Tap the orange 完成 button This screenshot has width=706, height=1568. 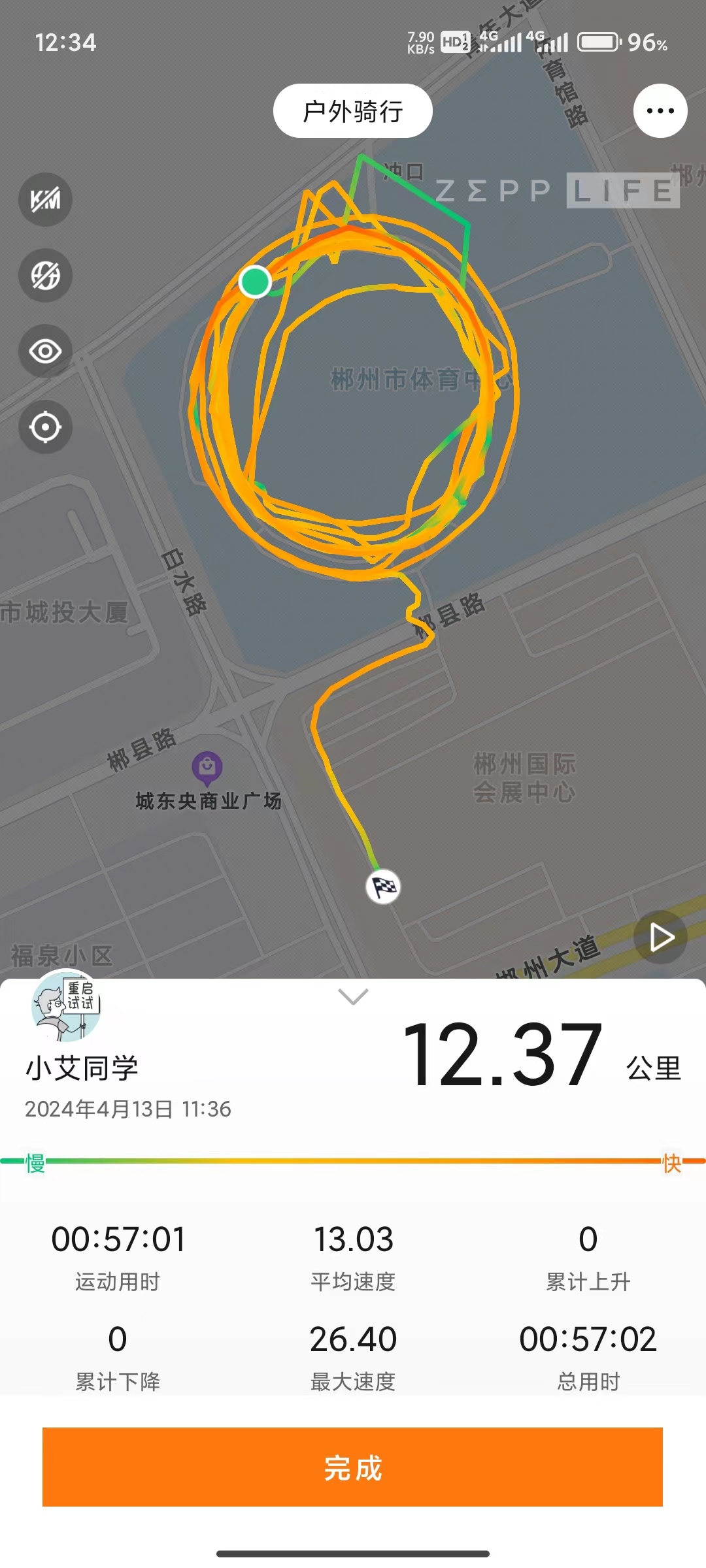click(353, 1467)
